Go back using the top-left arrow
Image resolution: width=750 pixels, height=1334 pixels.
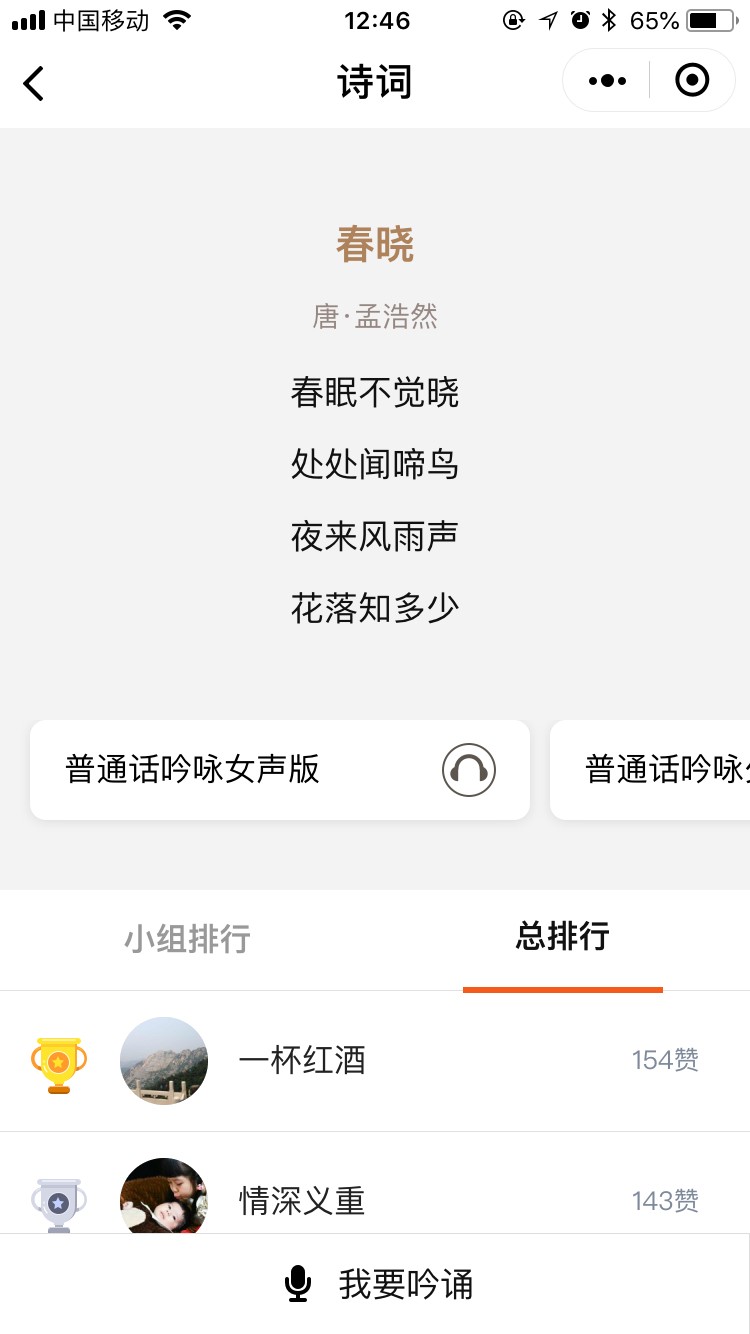(x=34, y=83)
